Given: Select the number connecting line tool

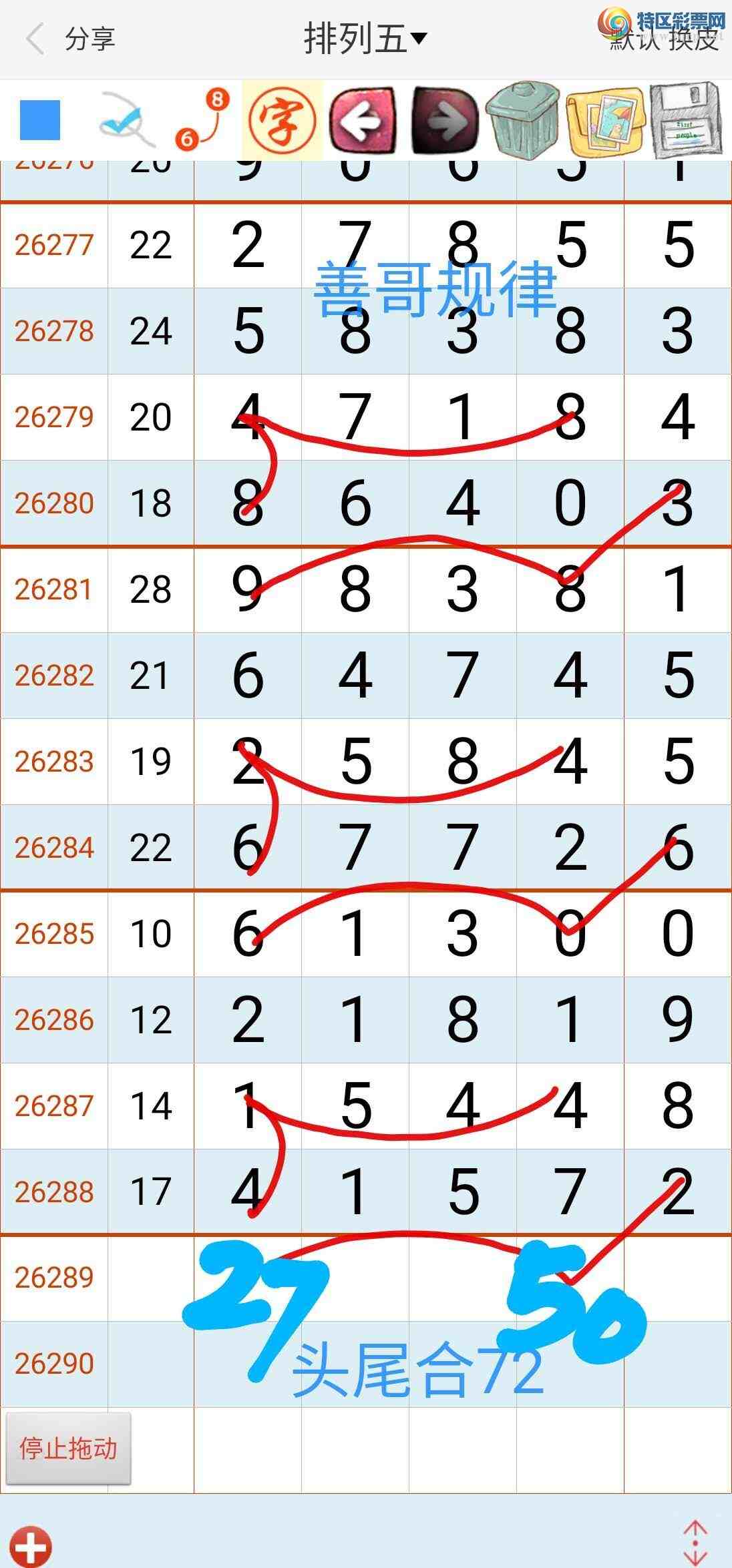Looking at the screenshot, I should [x=203, y=120].
